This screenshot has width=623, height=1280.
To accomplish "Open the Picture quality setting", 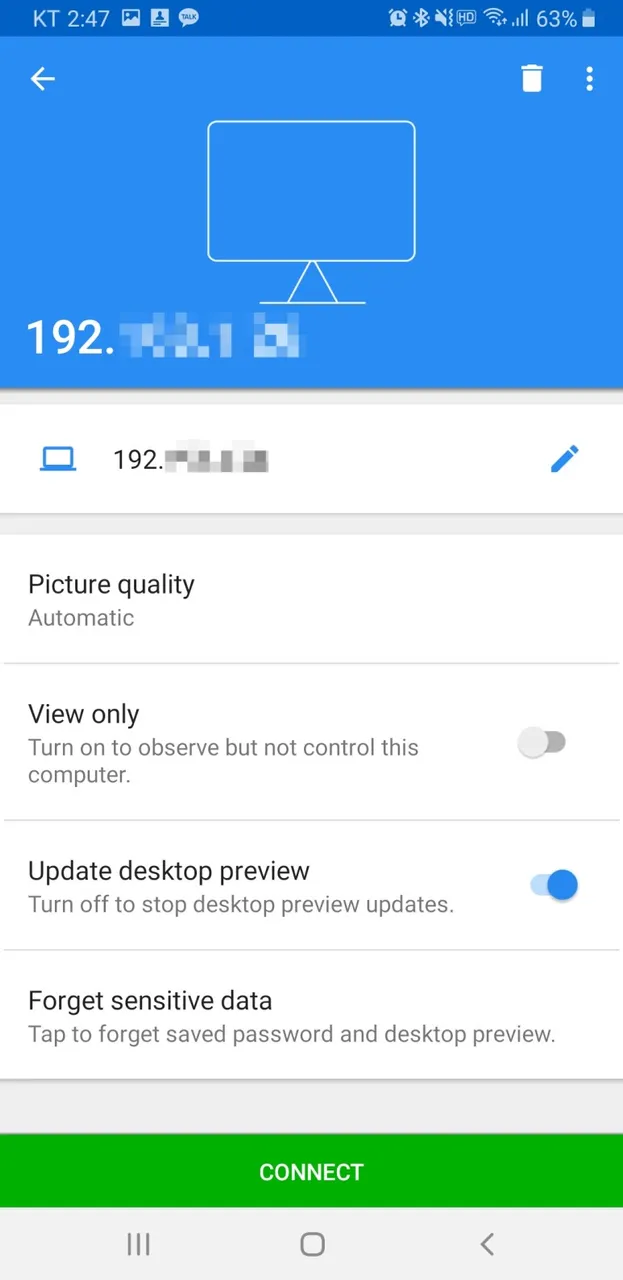I will coord(311,599).
